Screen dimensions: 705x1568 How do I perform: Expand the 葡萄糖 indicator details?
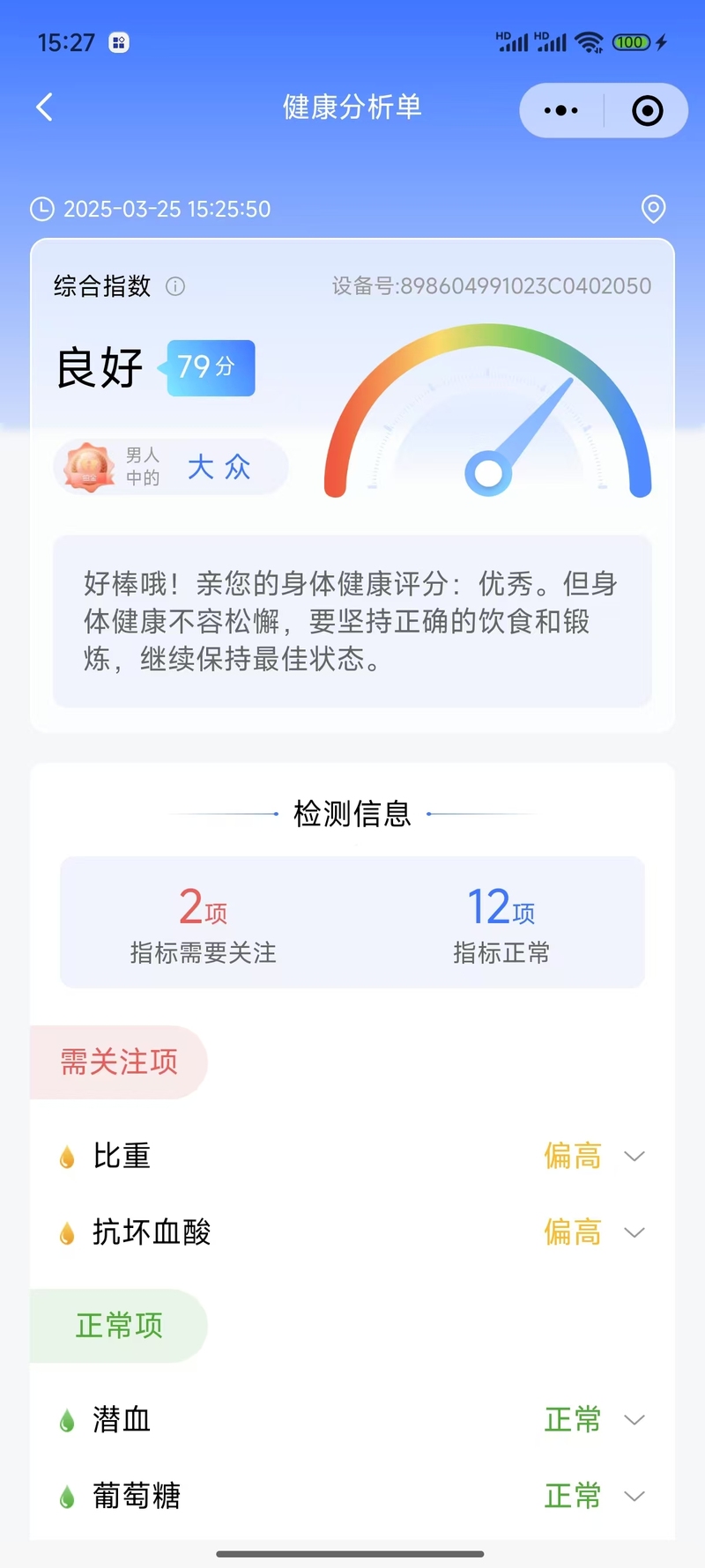[634, 1496]
